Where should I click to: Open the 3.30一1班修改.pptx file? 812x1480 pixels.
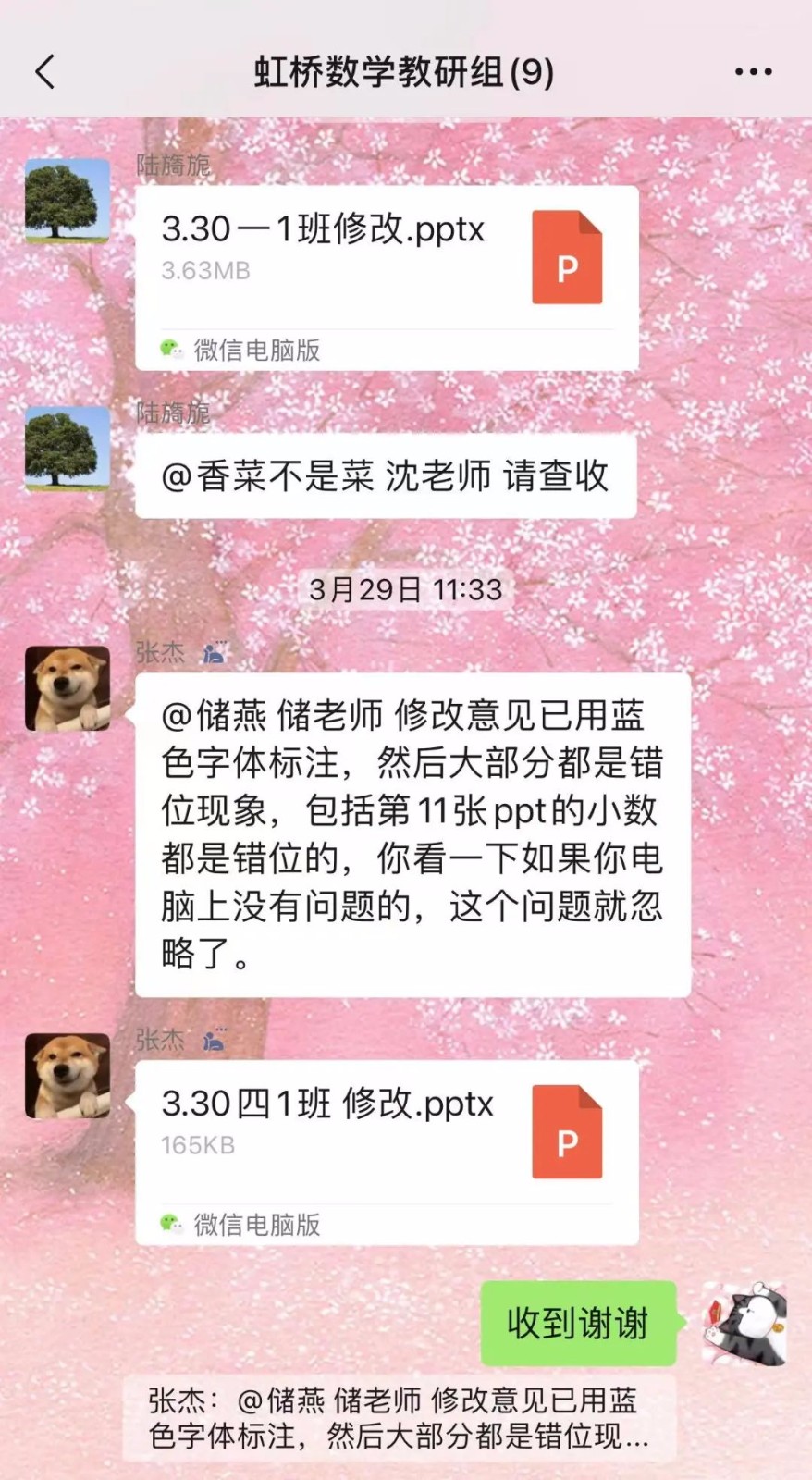tap(387, 277)
